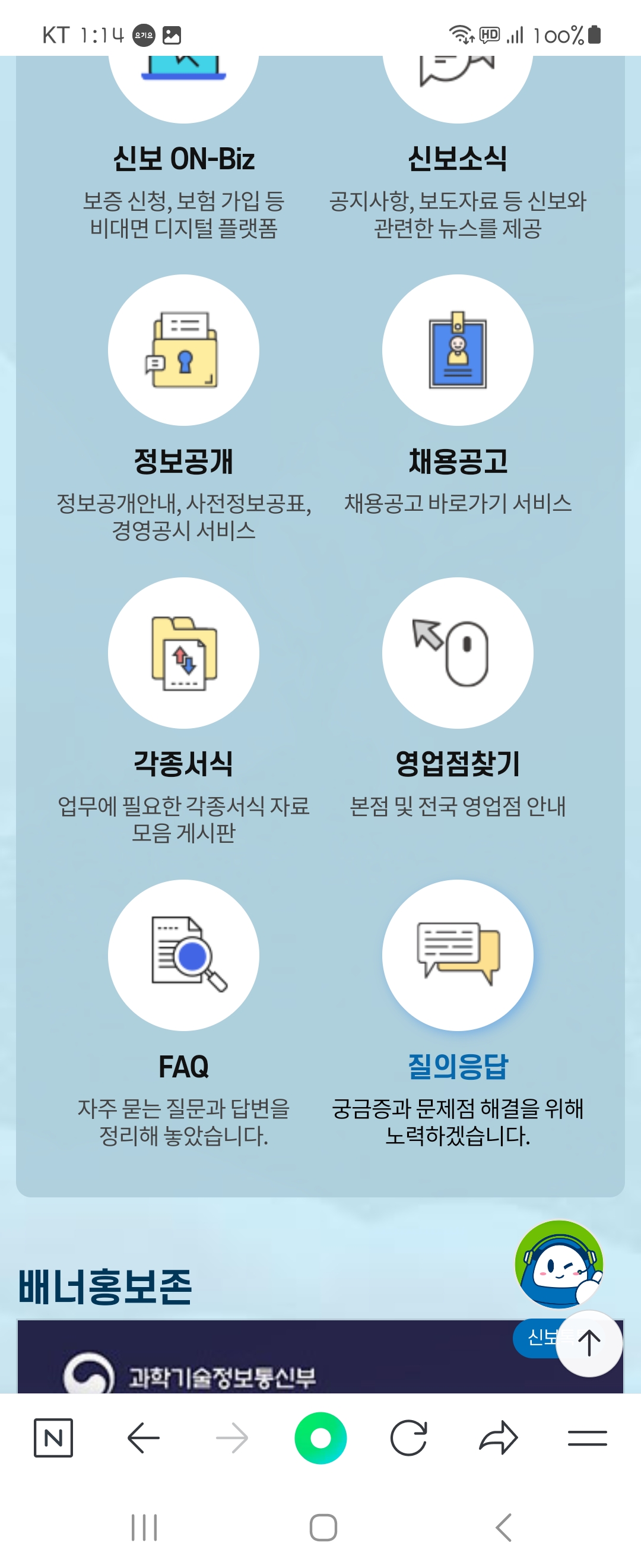Open the browser menu
Screen dimensions: 641x1568
coord(587,1438)
